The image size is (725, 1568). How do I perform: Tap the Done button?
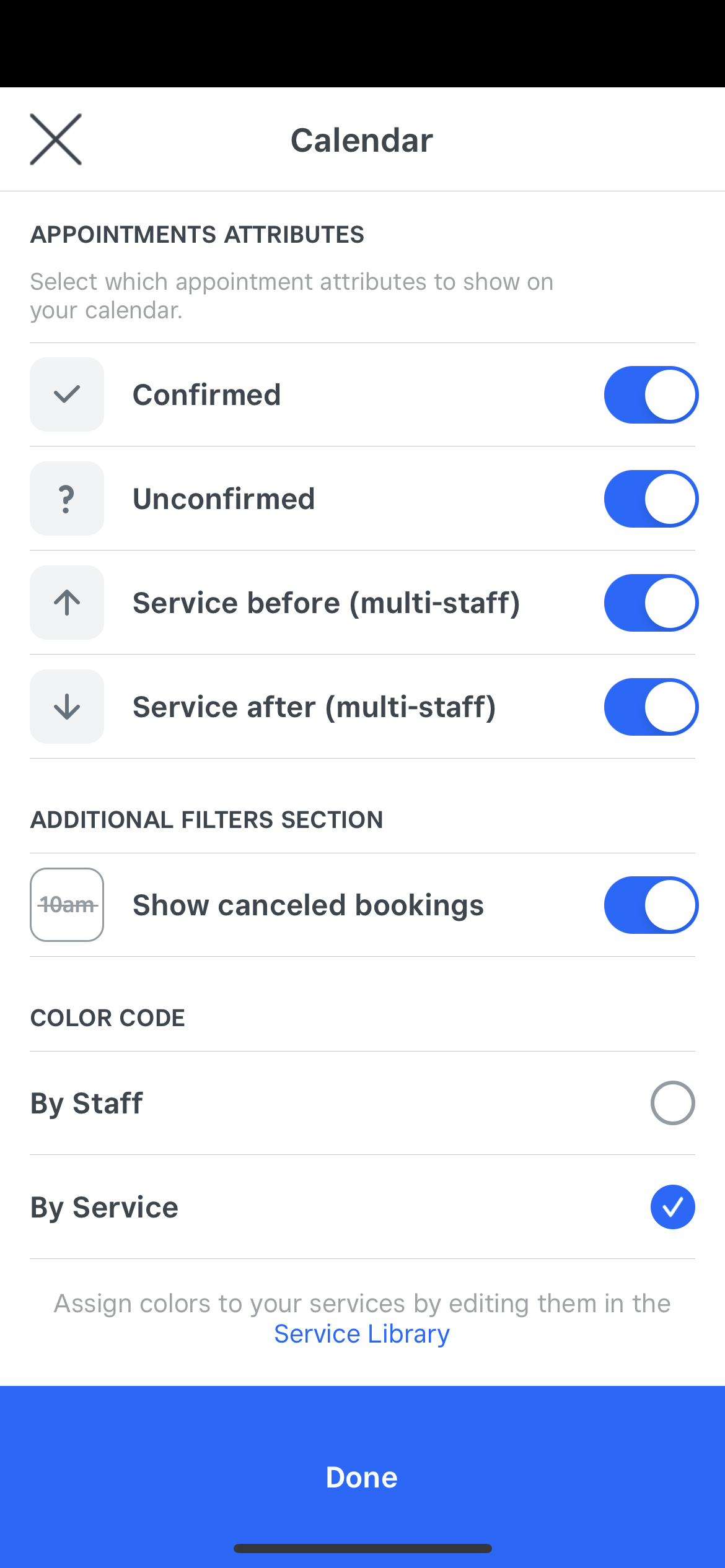pyautogui.click(x=362, y=1477)
